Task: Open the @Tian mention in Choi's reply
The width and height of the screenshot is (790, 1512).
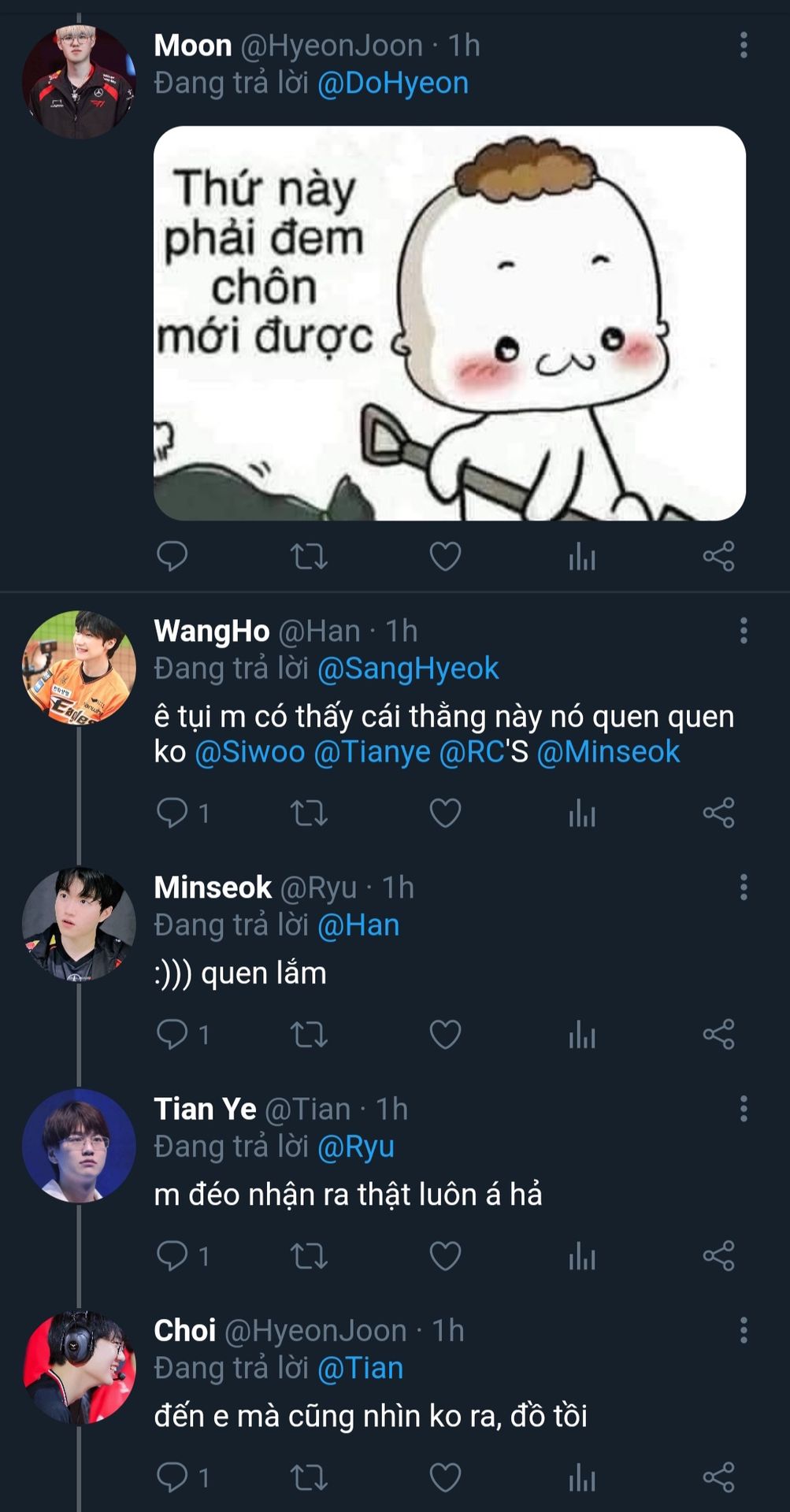Action: (360, 1369)
